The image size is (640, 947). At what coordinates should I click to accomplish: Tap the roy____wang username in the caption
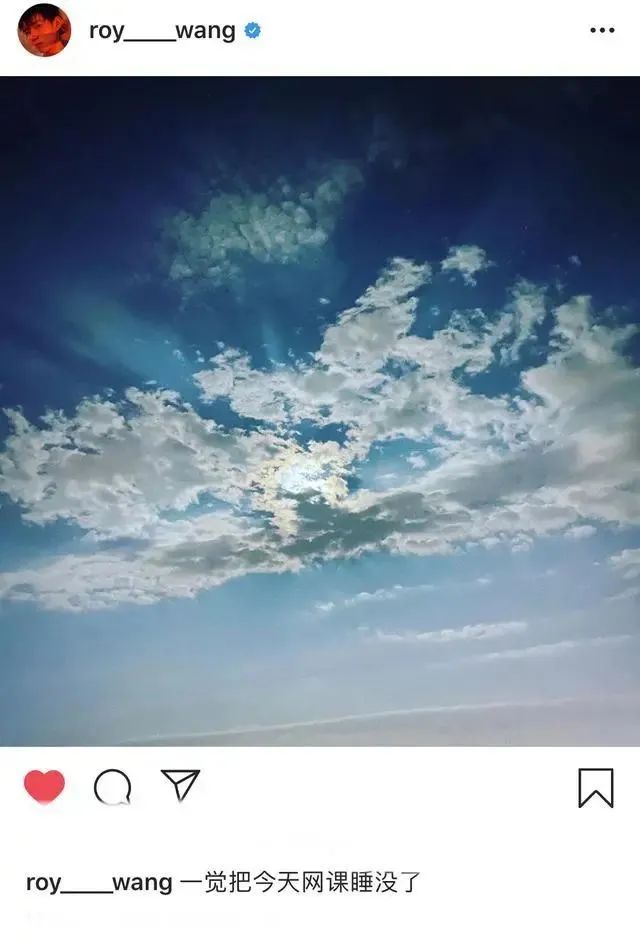(x=99, y=882)
